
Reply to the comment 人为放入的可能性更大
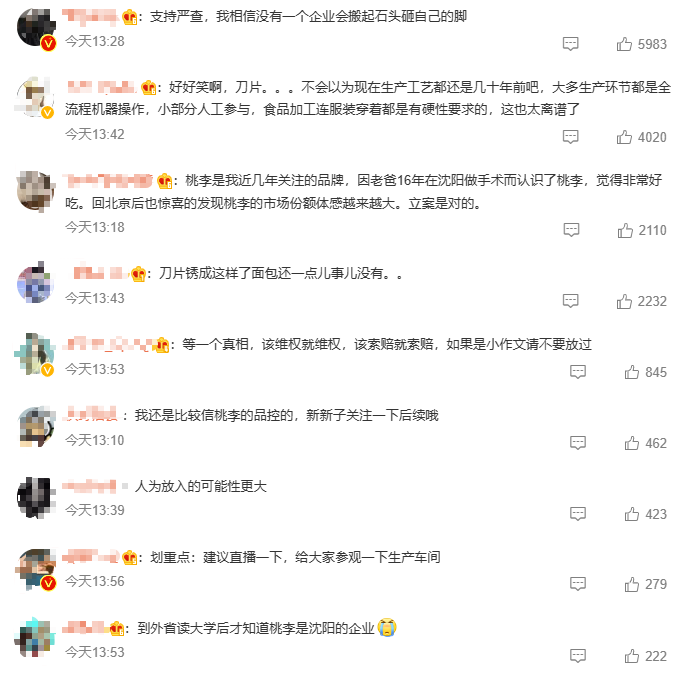[x=577, y=514]
